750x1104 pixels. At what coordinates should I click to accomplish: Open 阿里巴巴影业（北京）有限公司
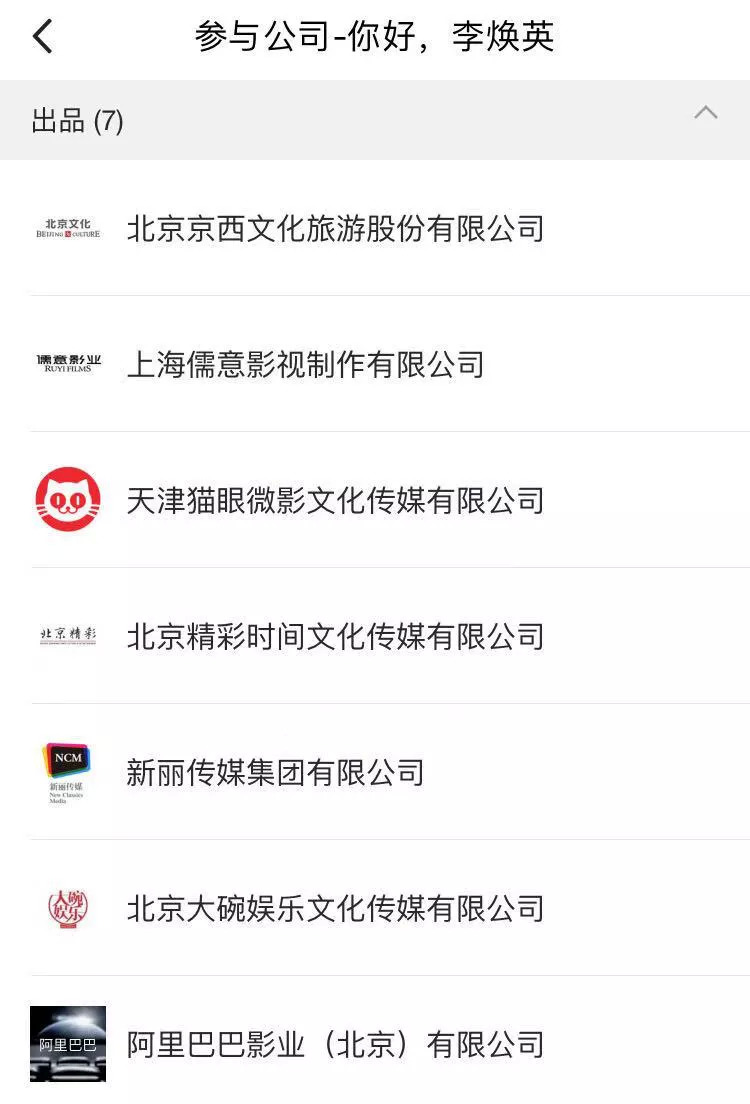(335, 1045)
